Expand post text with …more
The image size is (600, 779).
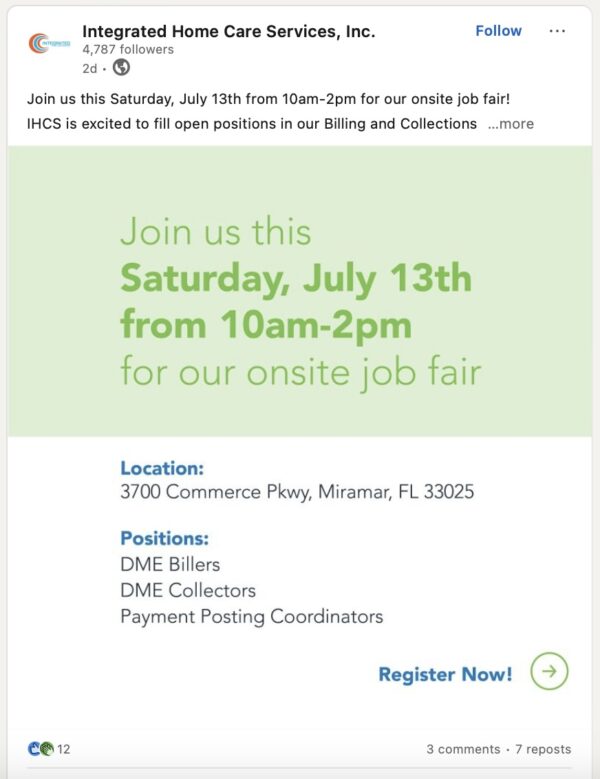tap(510, 124)
